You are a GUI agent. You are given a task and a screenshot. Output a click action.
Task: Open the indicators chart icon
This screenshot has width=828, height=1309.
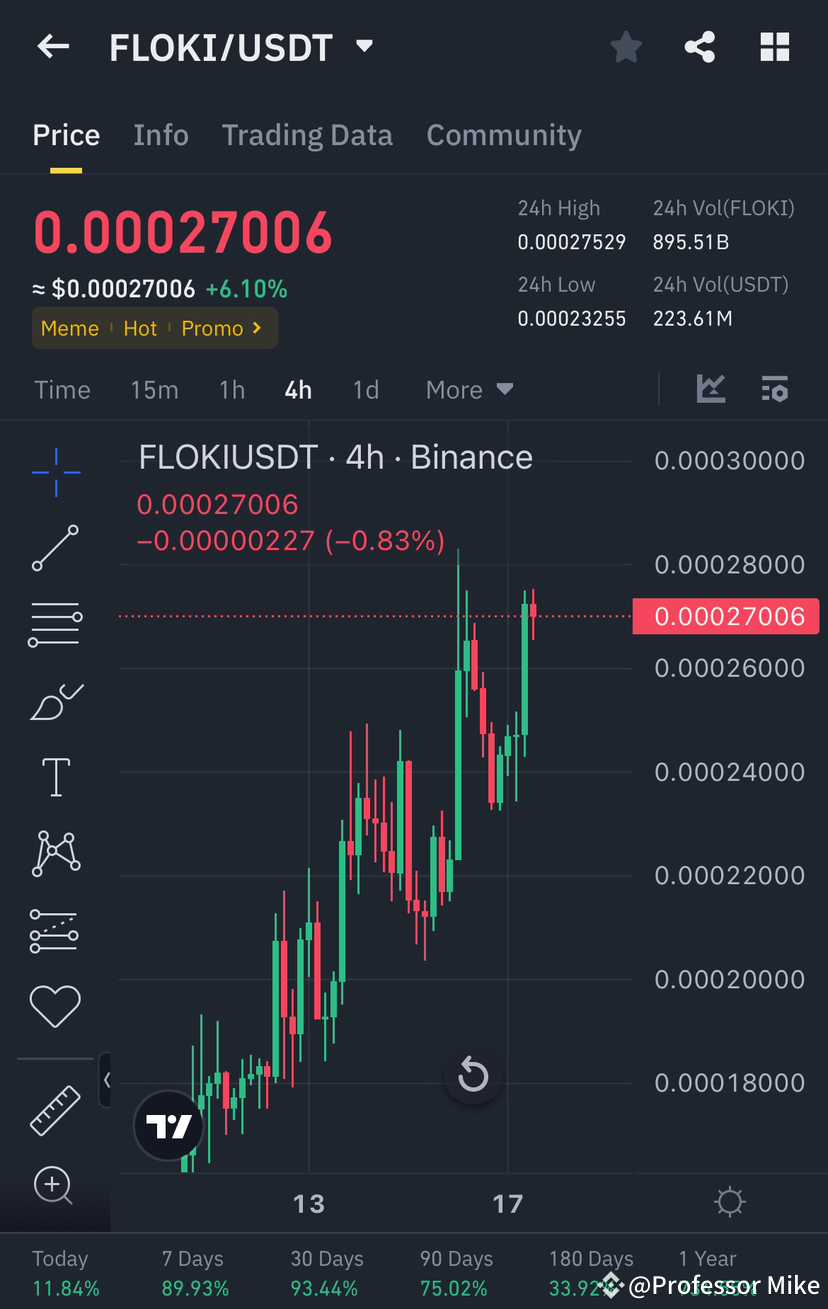[x=711, y=389]
